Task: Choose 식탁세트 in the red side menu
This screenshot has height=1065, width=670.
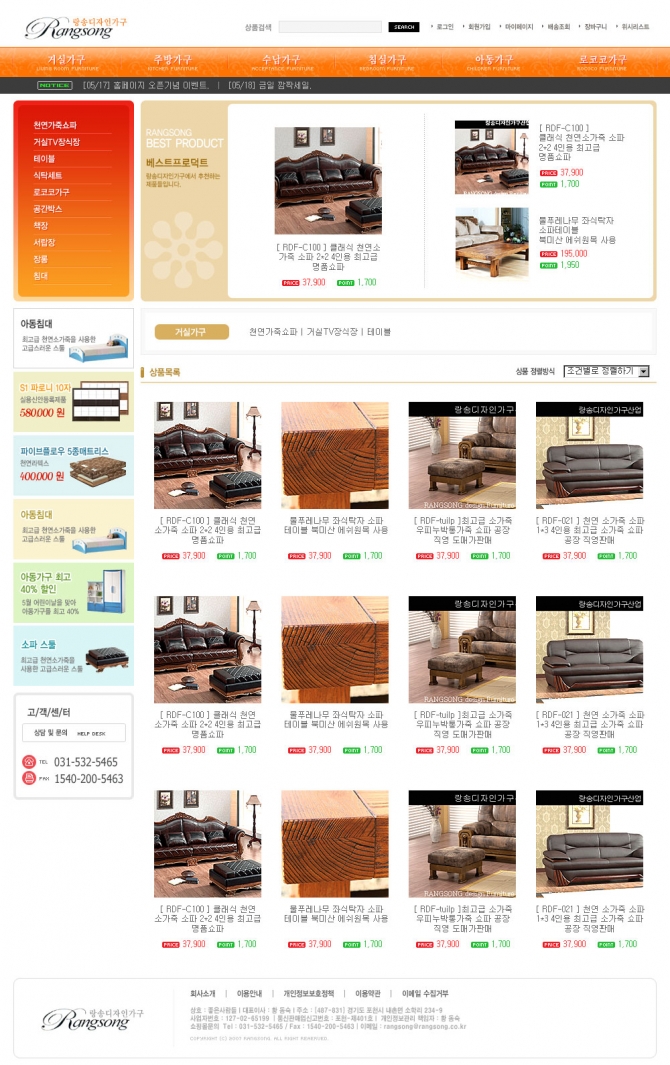Action: [x=48, y=175]
